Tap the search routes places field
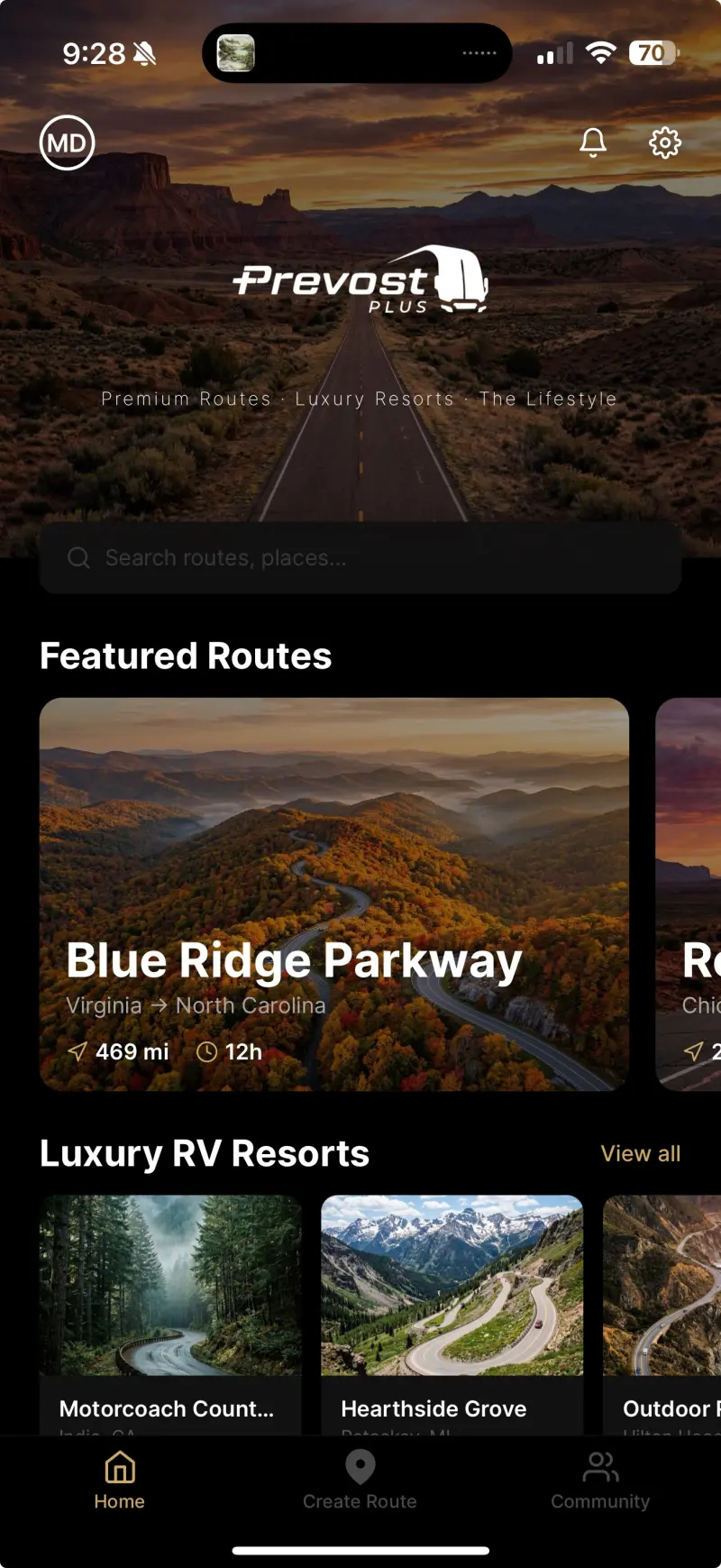The height and width of the screenshot is (1568, 721). [x=359, y=557]
